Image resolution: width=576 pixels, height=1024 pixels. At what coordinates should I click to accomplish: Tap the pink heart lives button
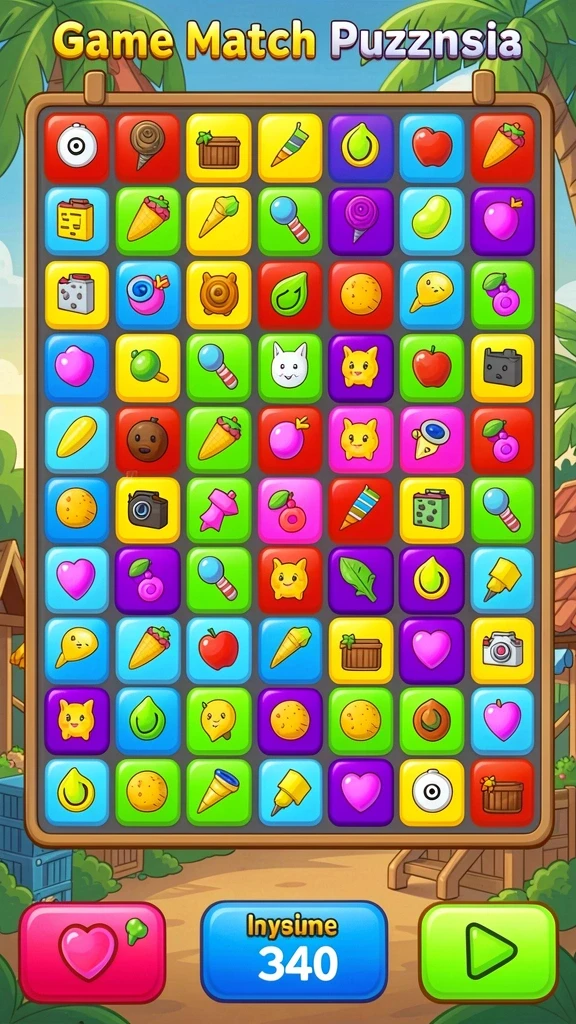(92, 952)
